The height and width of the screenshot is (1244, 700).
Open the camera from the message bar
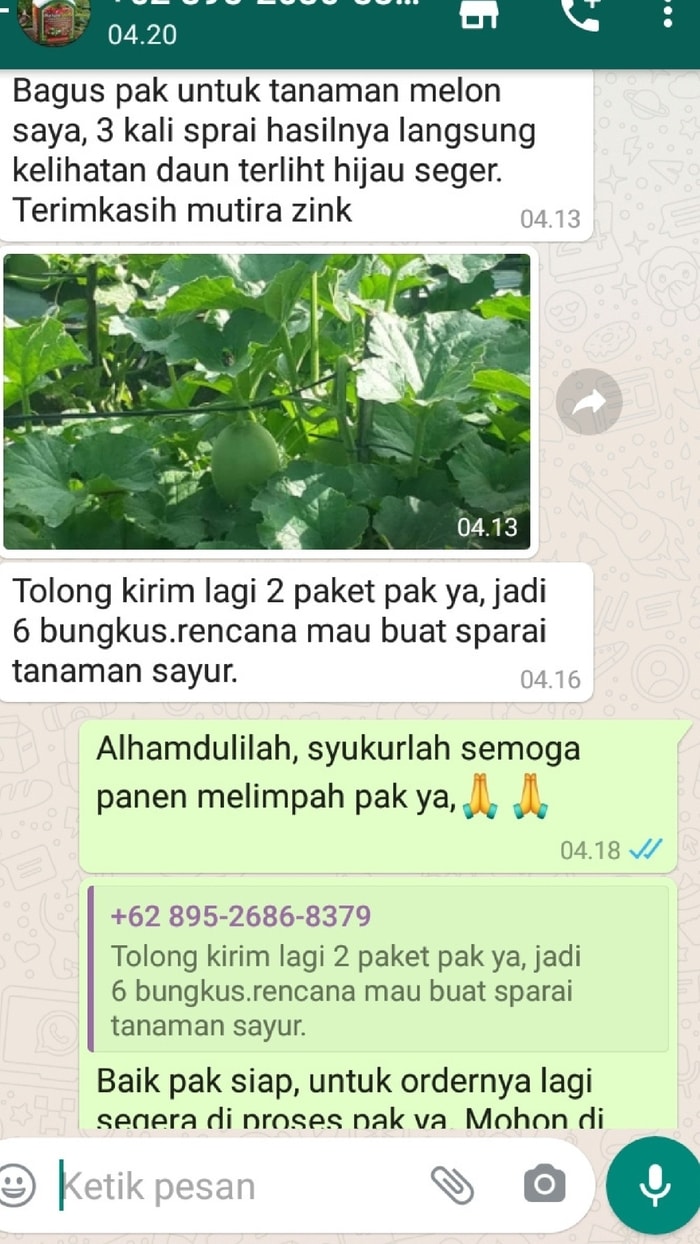point(544,1185)
